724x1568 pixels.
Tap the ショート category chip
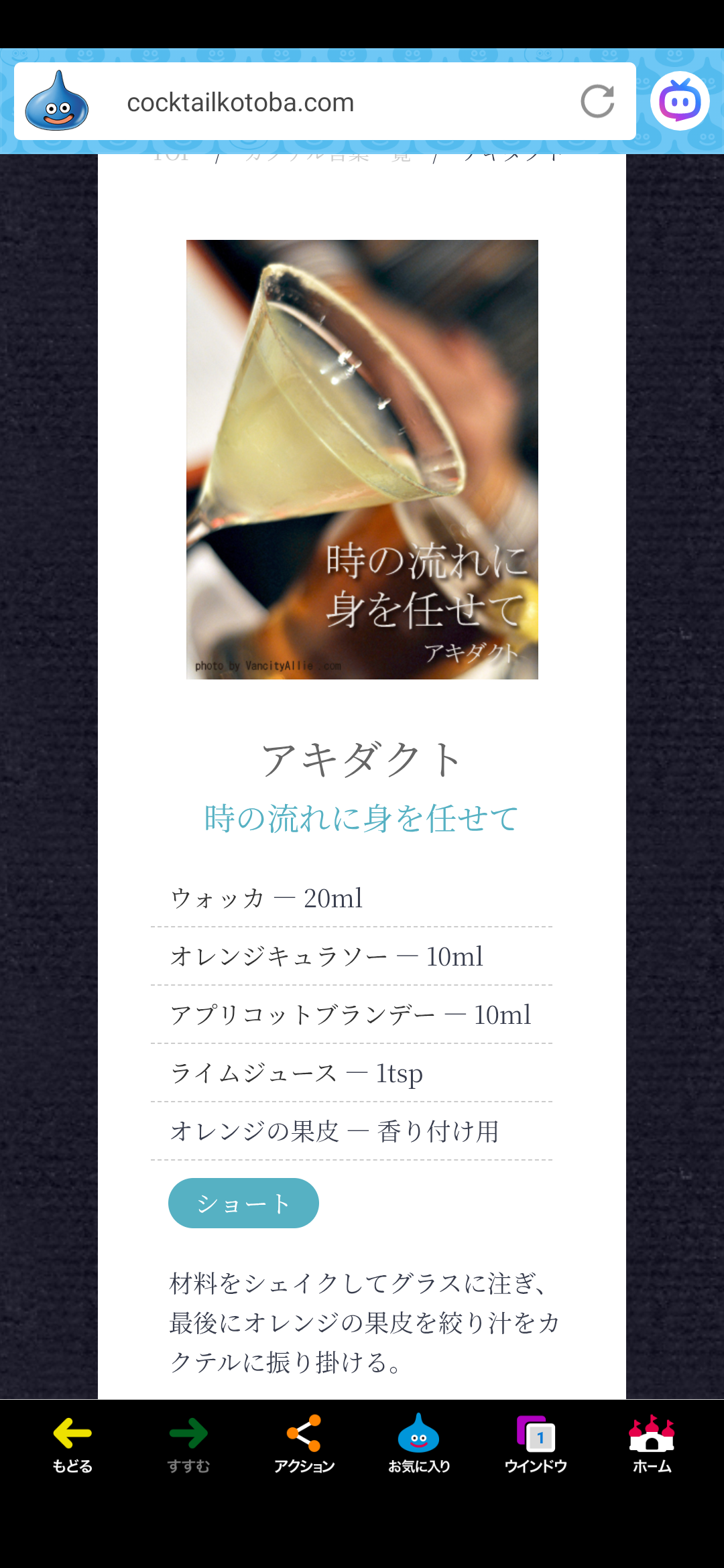pyautogui.click(x=243, y=1203)
